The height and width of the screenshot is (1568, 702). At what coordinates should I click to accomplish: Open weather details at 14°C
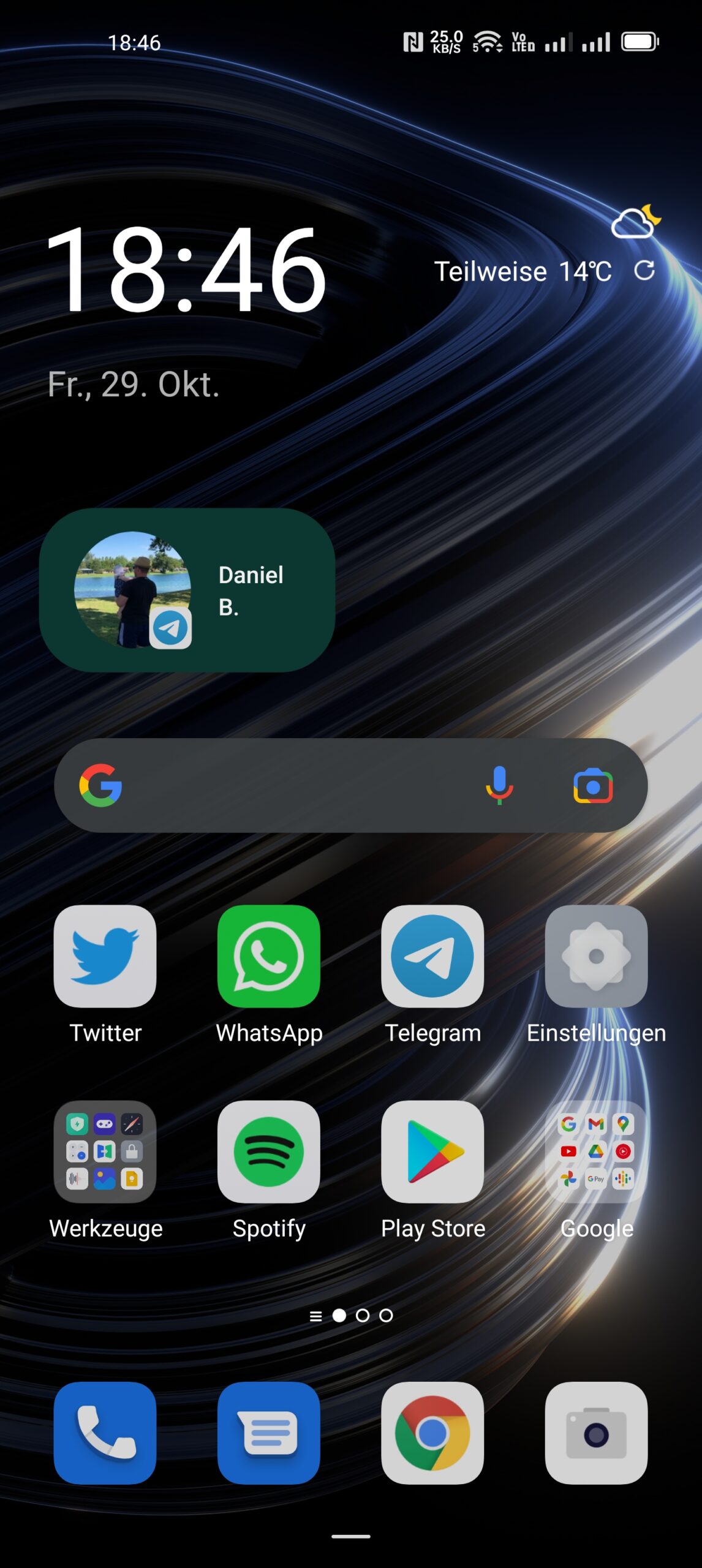(x=523, y=271)
